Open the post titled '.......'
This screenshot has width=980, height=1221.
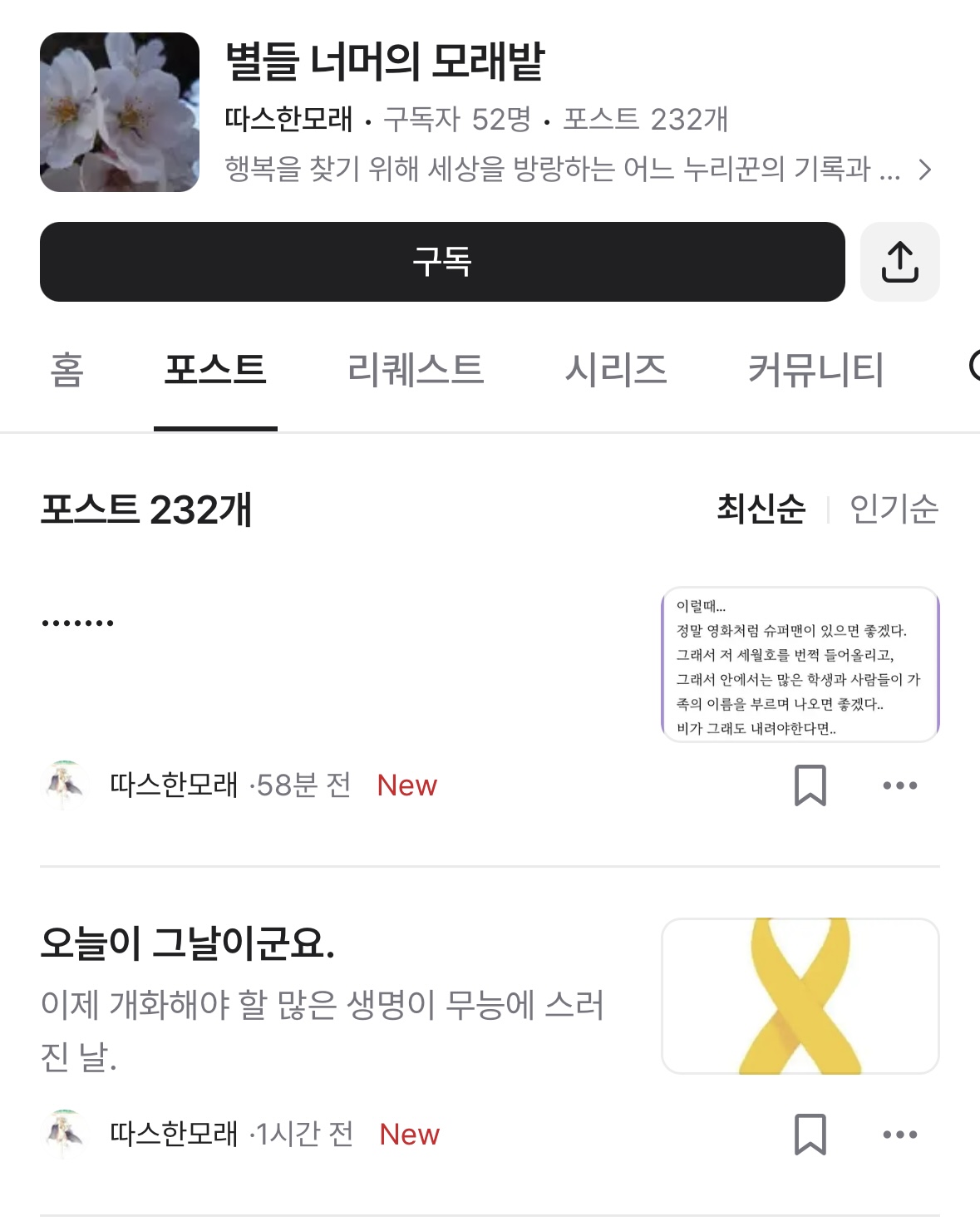(x=78, y=623)
